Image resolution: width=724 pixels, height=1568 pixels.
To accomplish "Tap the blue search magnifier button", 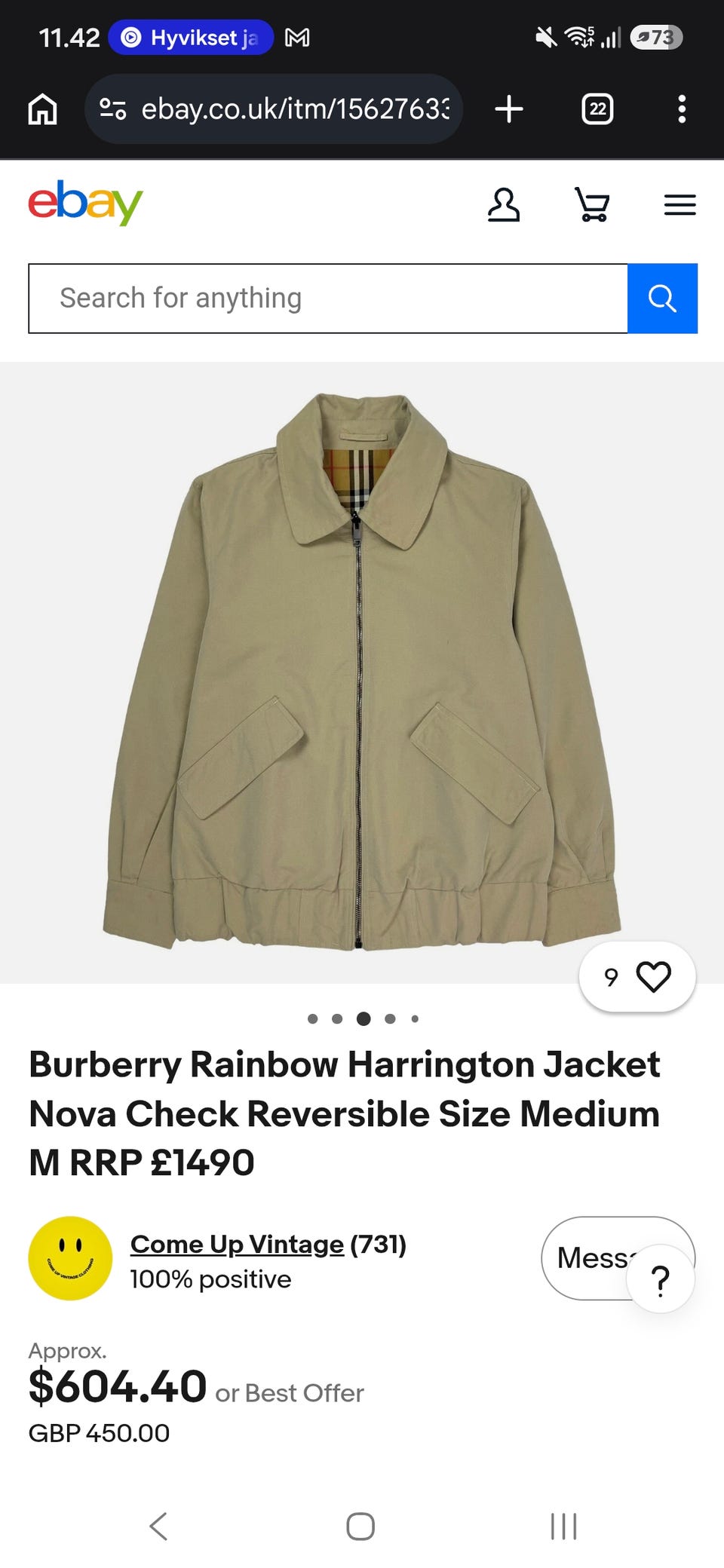I will 662,299.
